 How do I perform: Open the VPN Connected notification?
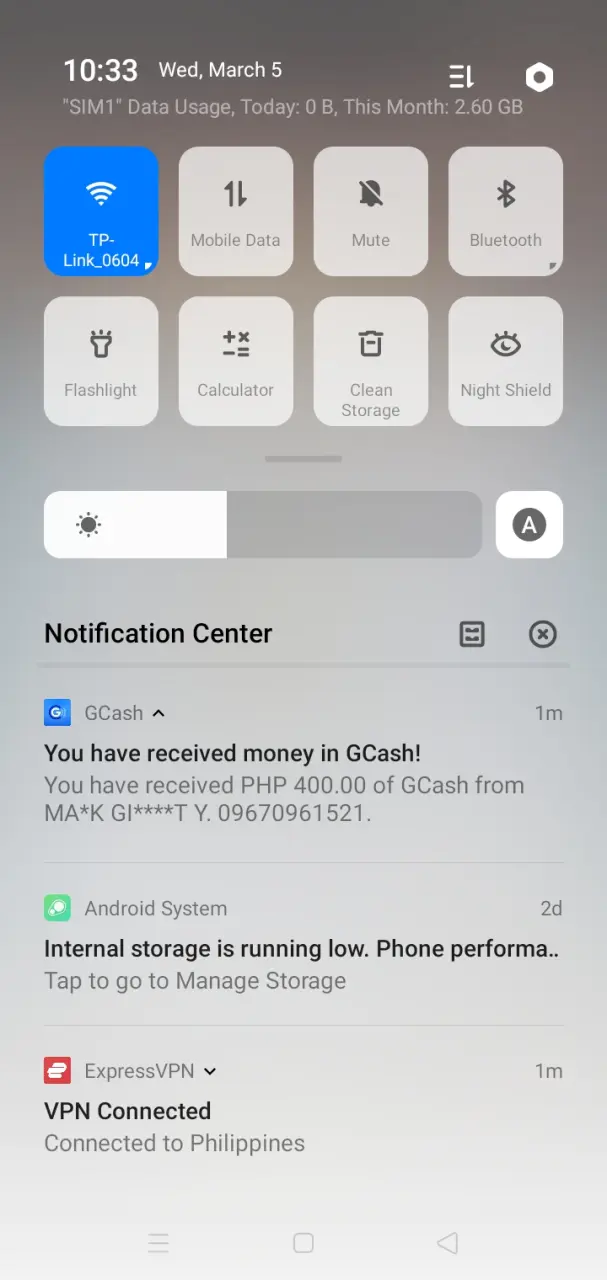point(300,1126)
